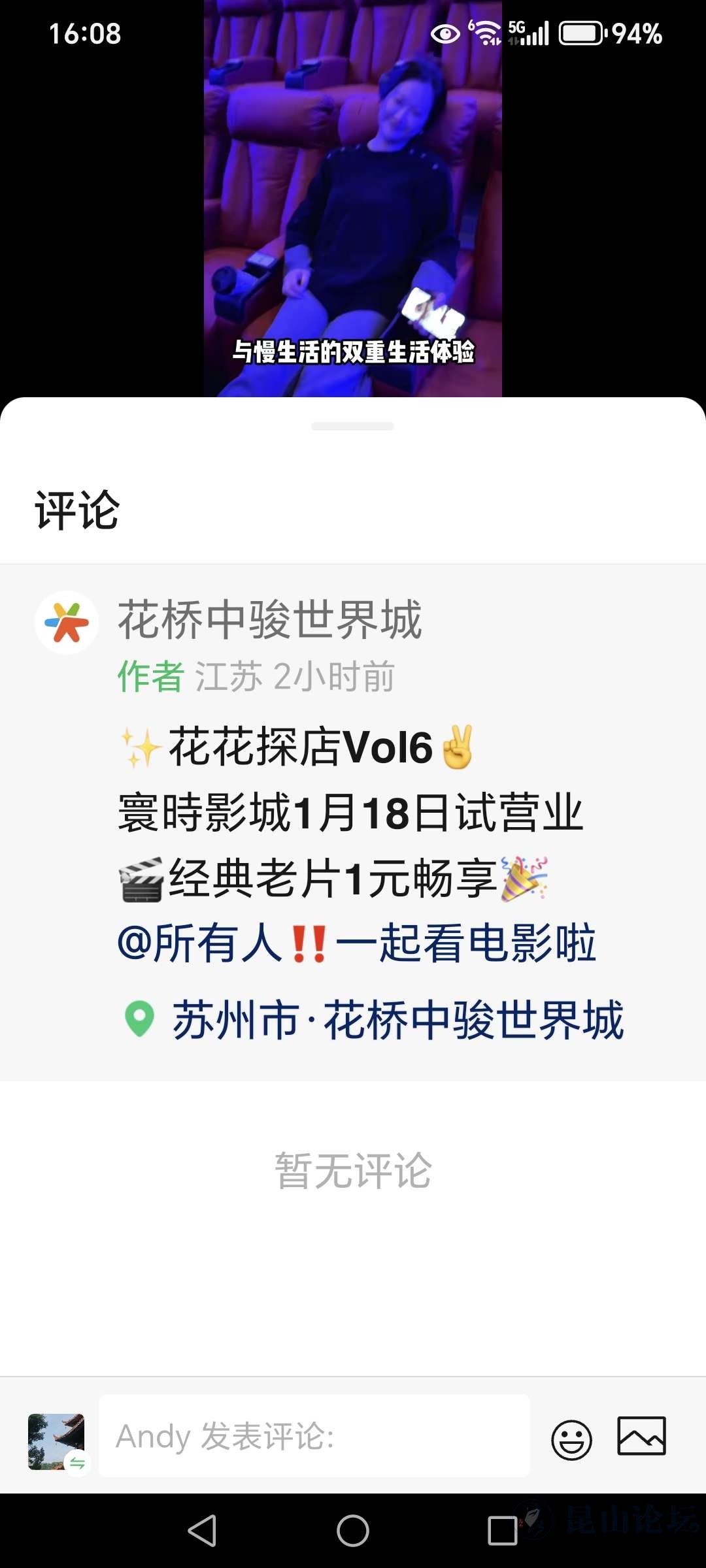Go back with system back button
The width and height of the screenshot is (706, 1568).
(x=202, y=1531)
